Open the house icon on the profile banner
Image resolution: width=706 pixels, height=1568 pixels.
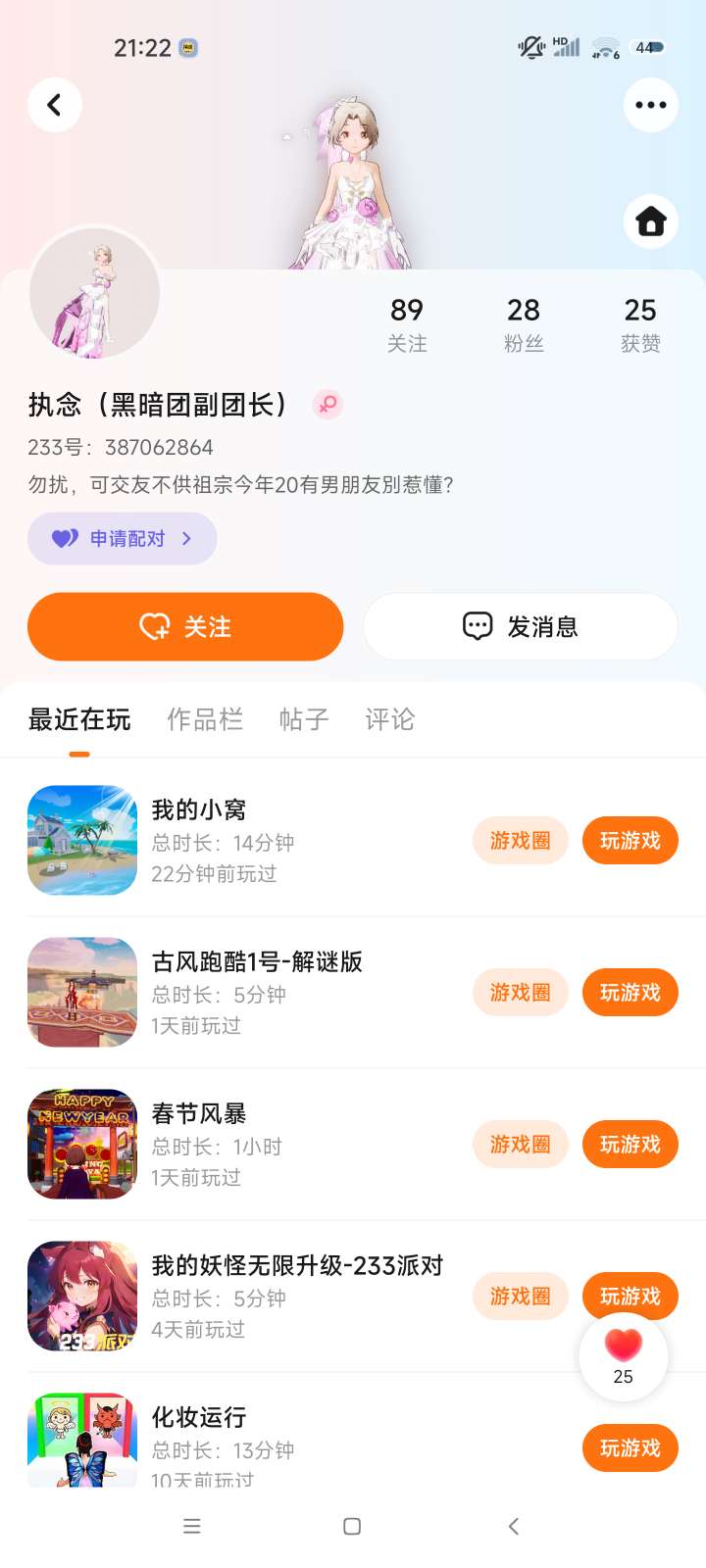651,221
